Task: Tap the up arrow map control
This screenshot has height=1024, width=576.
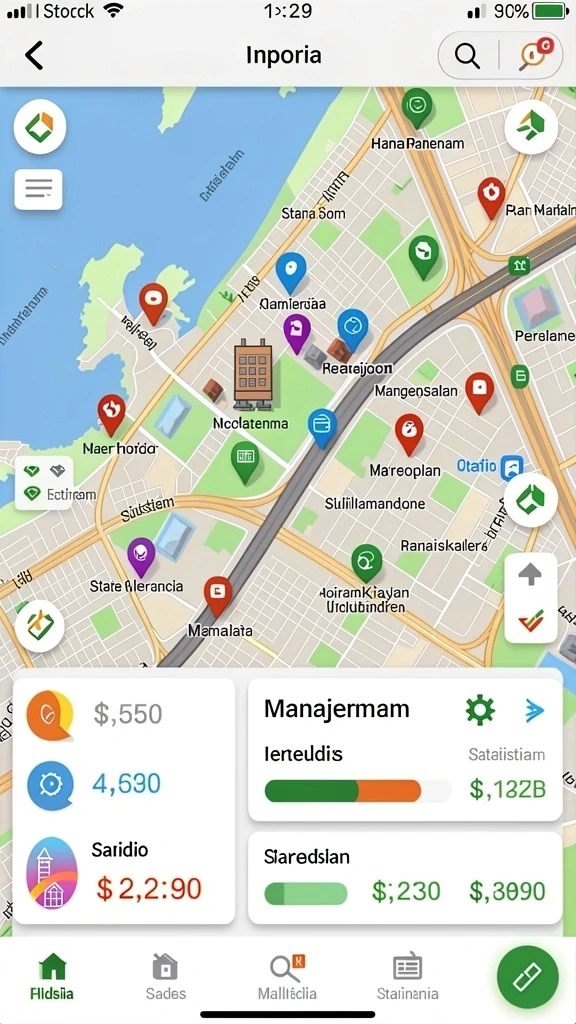Action: point(530,576)
